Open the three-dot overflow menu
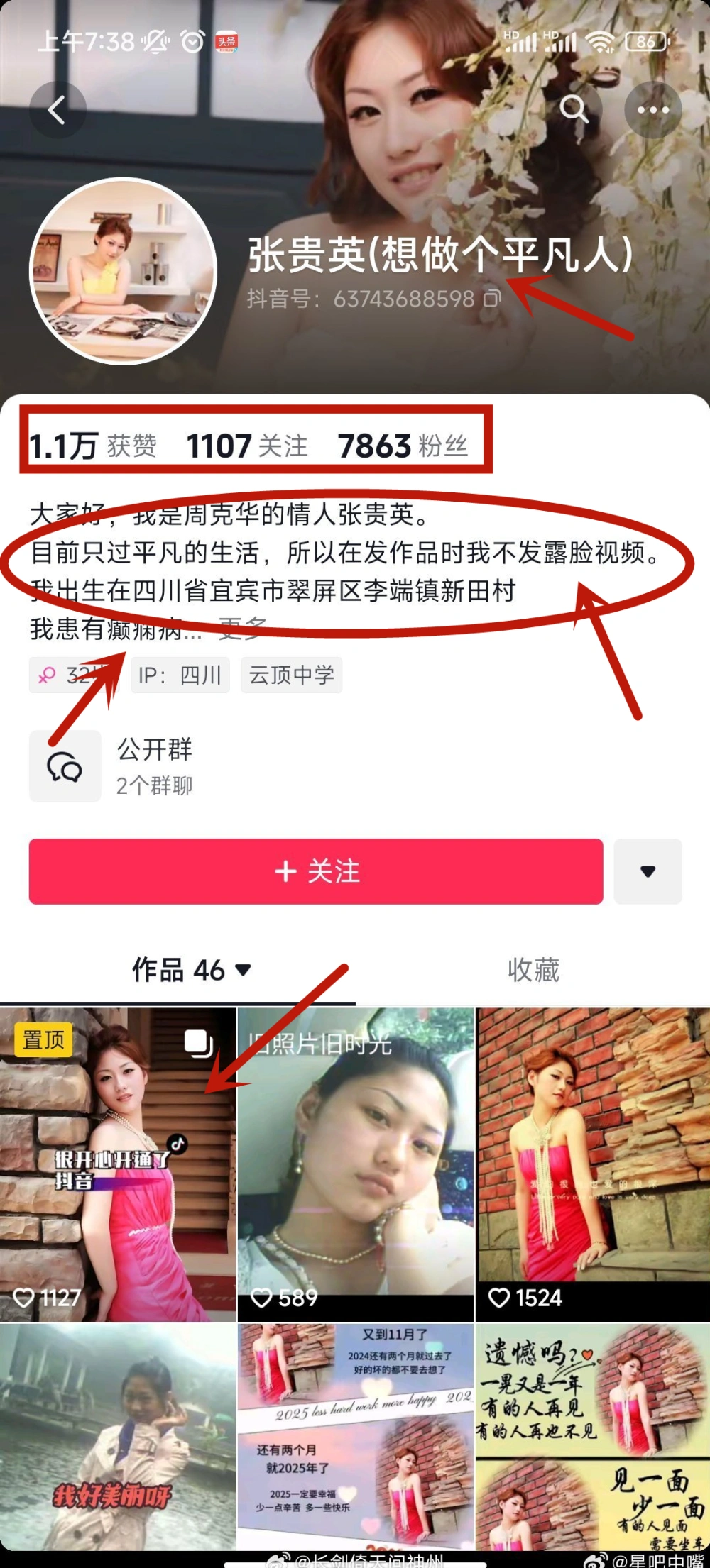Image resolution: width=710 pixels, height=1568 pixels. [652, 110]
